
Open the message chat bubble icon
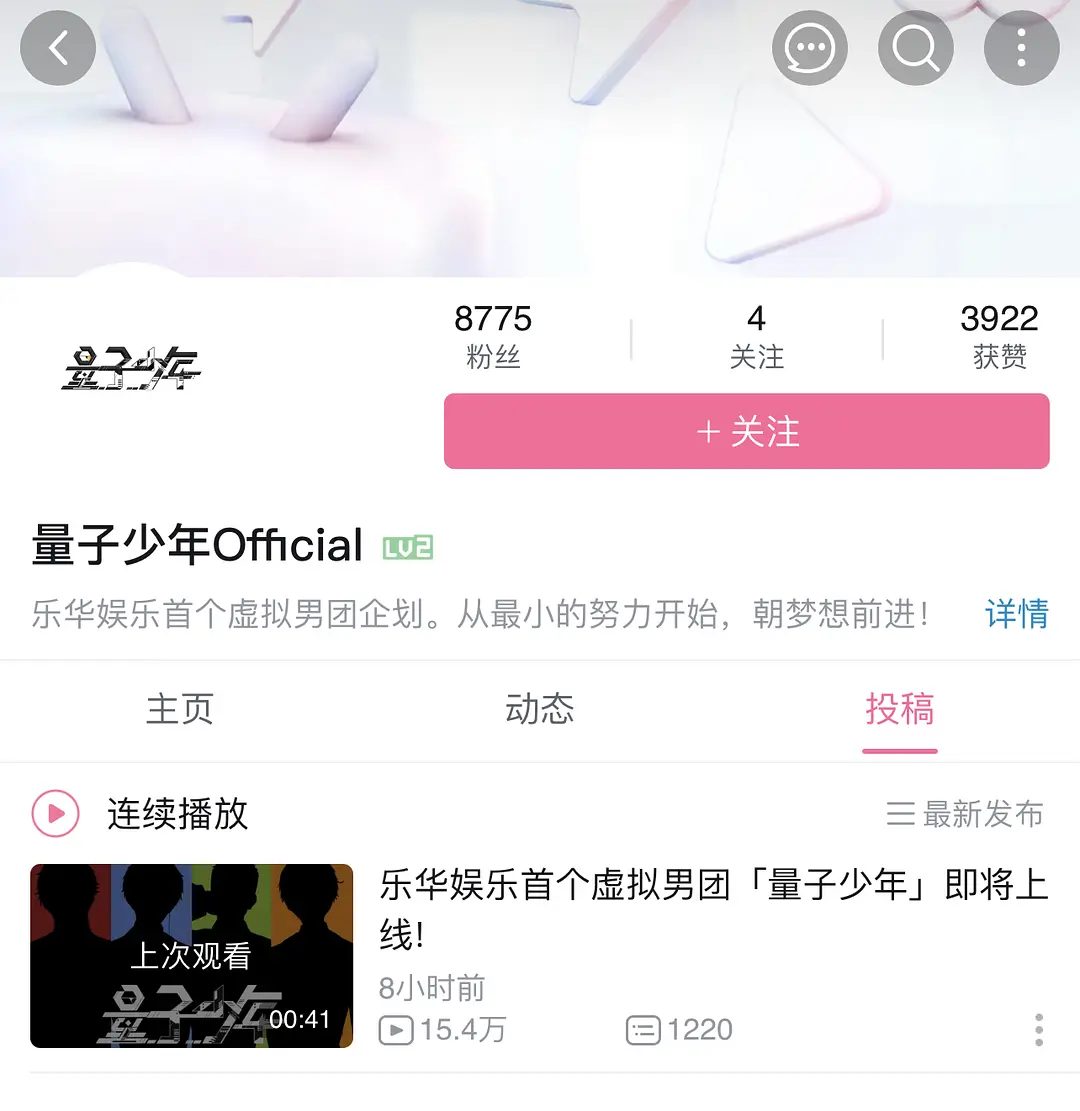pyautogui.click(x=809, y=47)
